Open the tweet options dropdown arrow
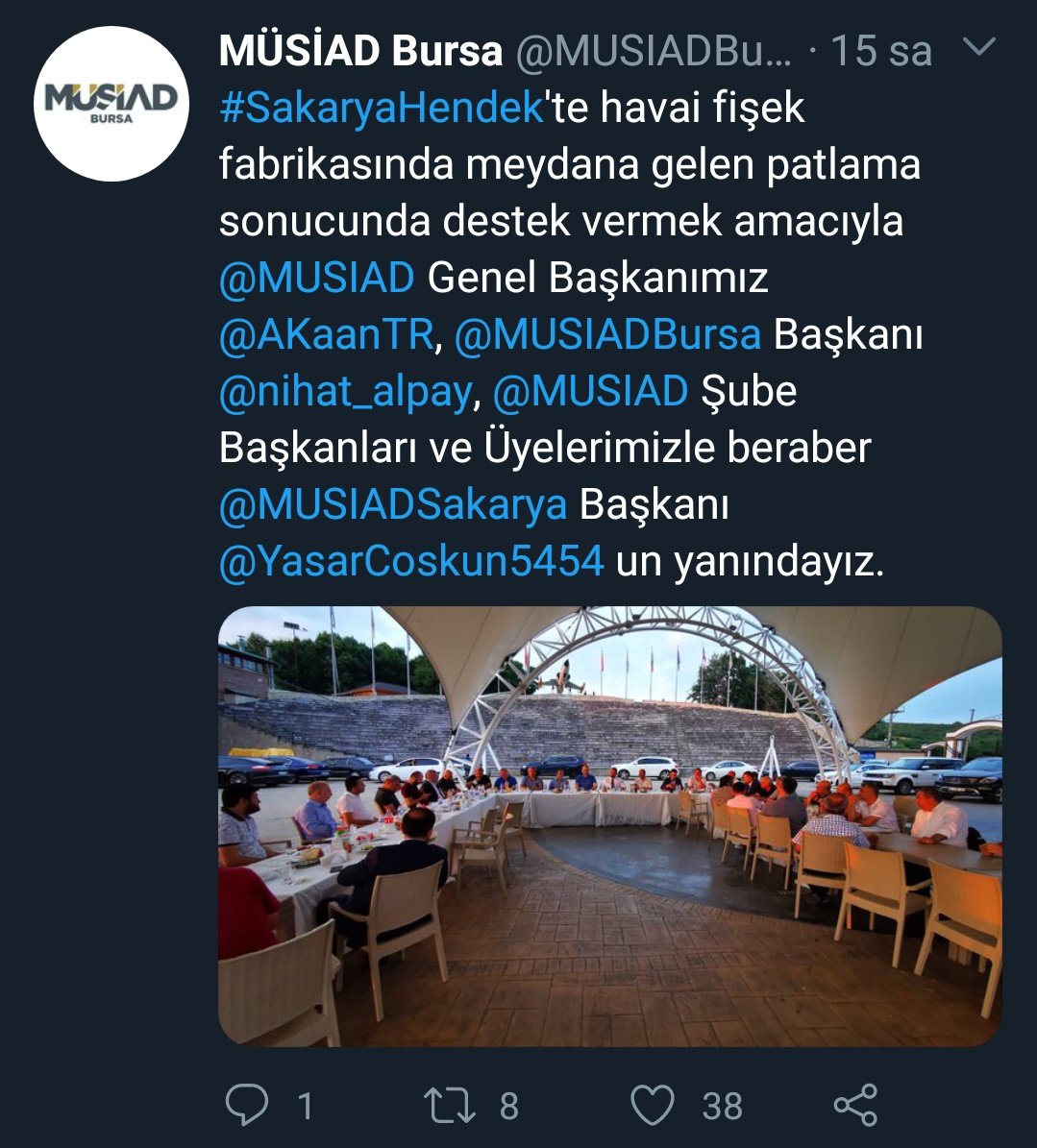Image resolution: width=1037 pixels, height=1148 pixels. click(x=978, y=47)
